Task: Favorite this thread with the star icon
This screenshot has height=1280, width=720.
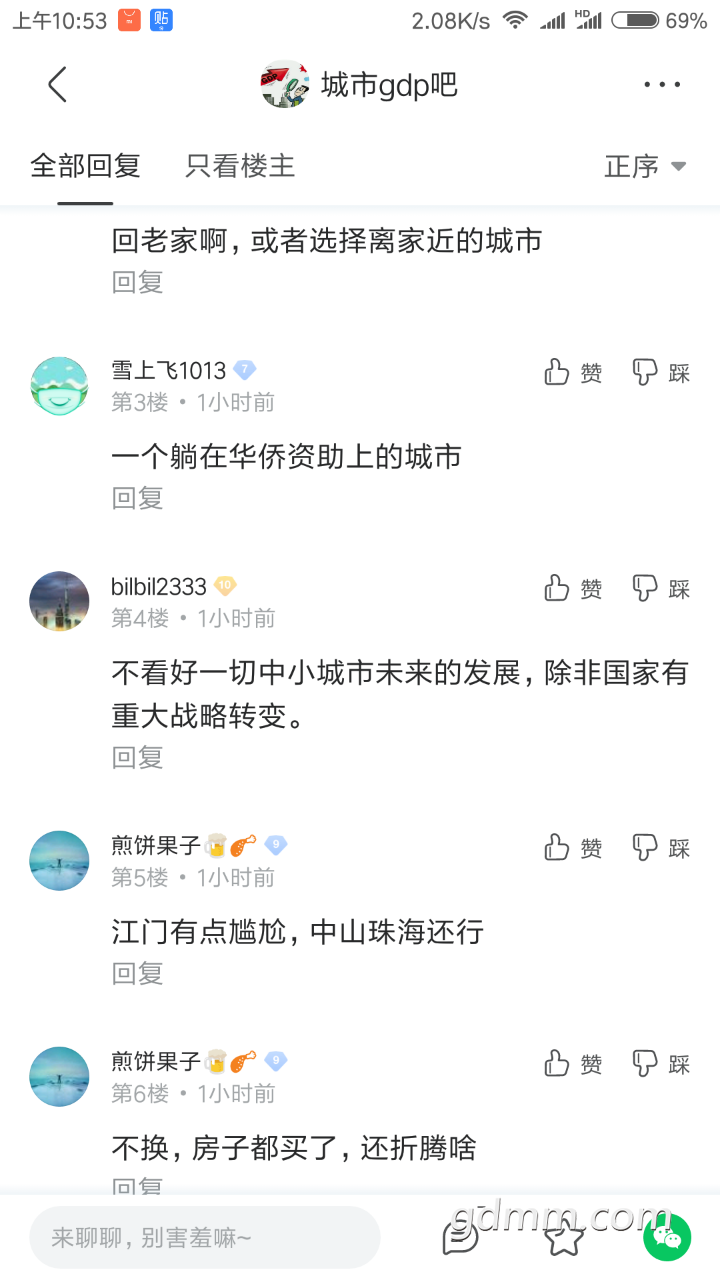Action: [x=564, y=1238]
